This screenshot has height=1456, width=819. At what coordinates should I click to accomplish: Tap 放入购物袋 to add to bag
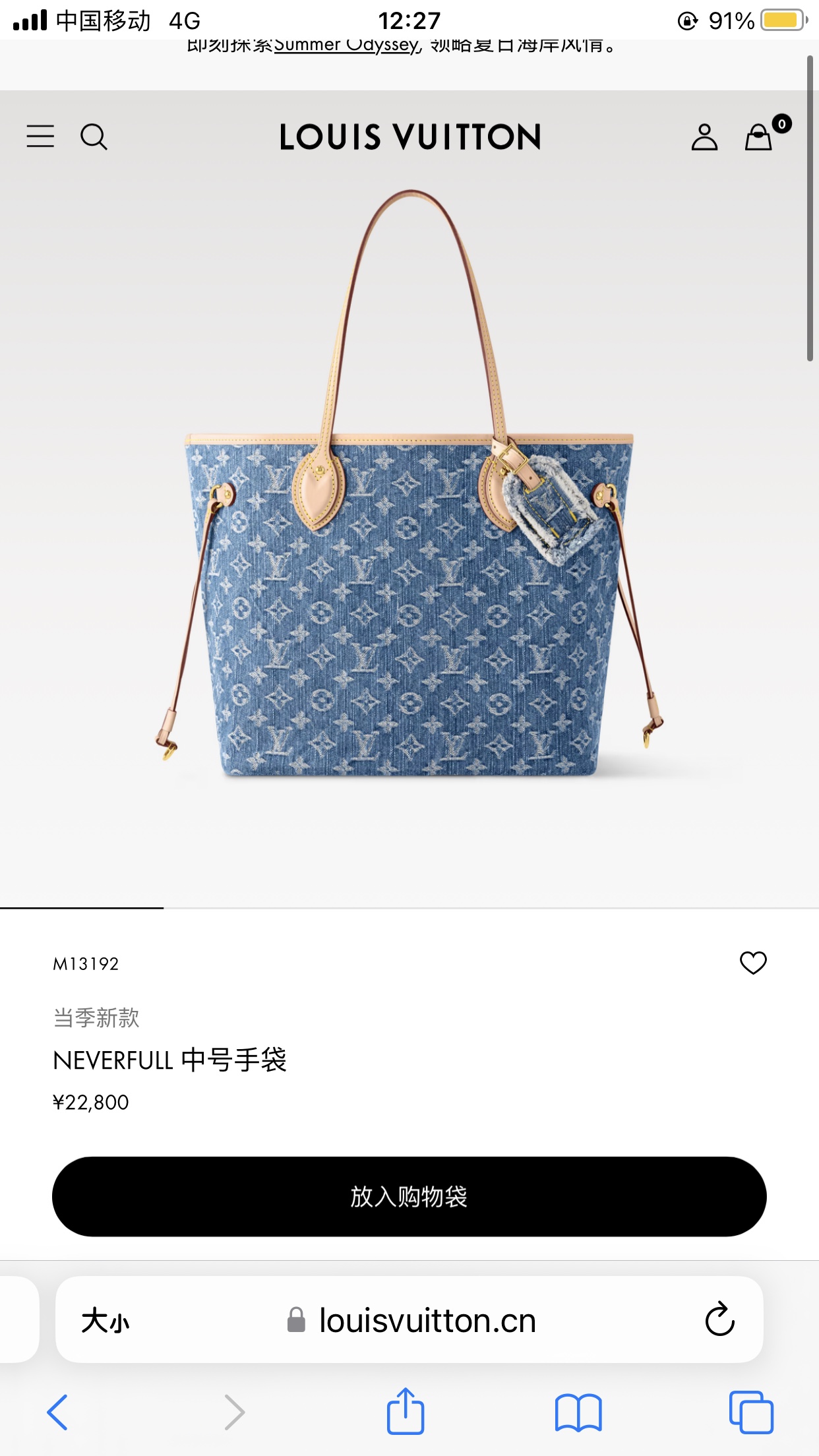click(x=409, y=1196)
